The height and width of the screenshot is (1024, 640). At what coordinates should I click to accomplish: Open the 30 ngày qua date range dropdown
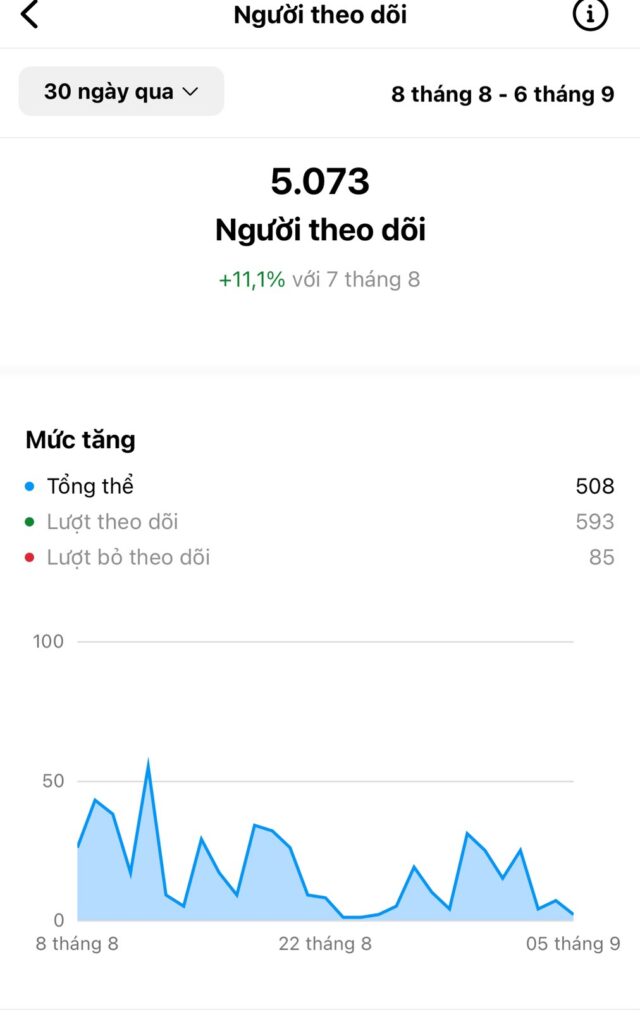pos(121,92)
